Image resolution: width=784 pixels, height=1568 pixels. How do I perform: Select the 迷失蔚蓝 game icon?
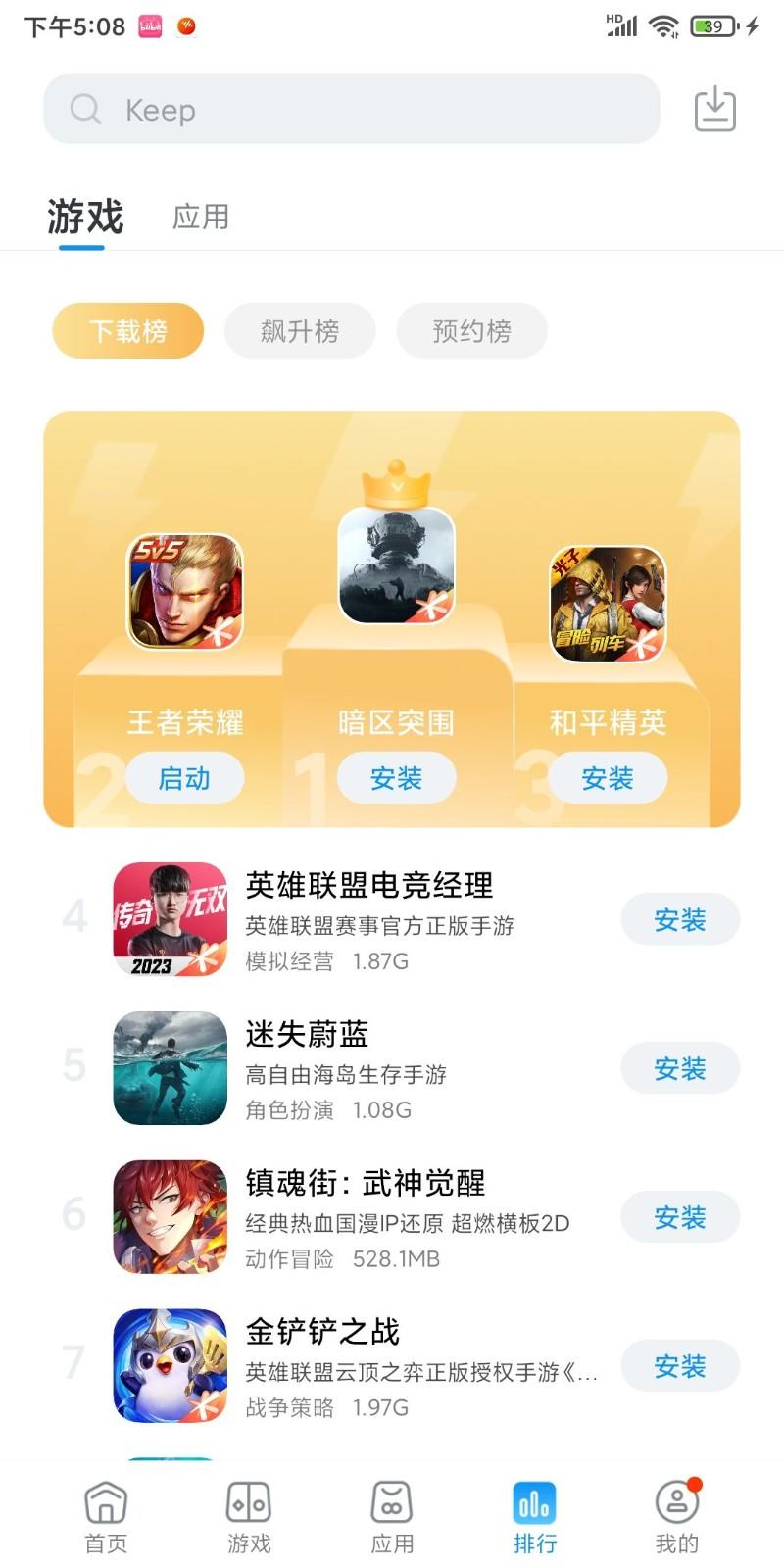click(169, 1068)
